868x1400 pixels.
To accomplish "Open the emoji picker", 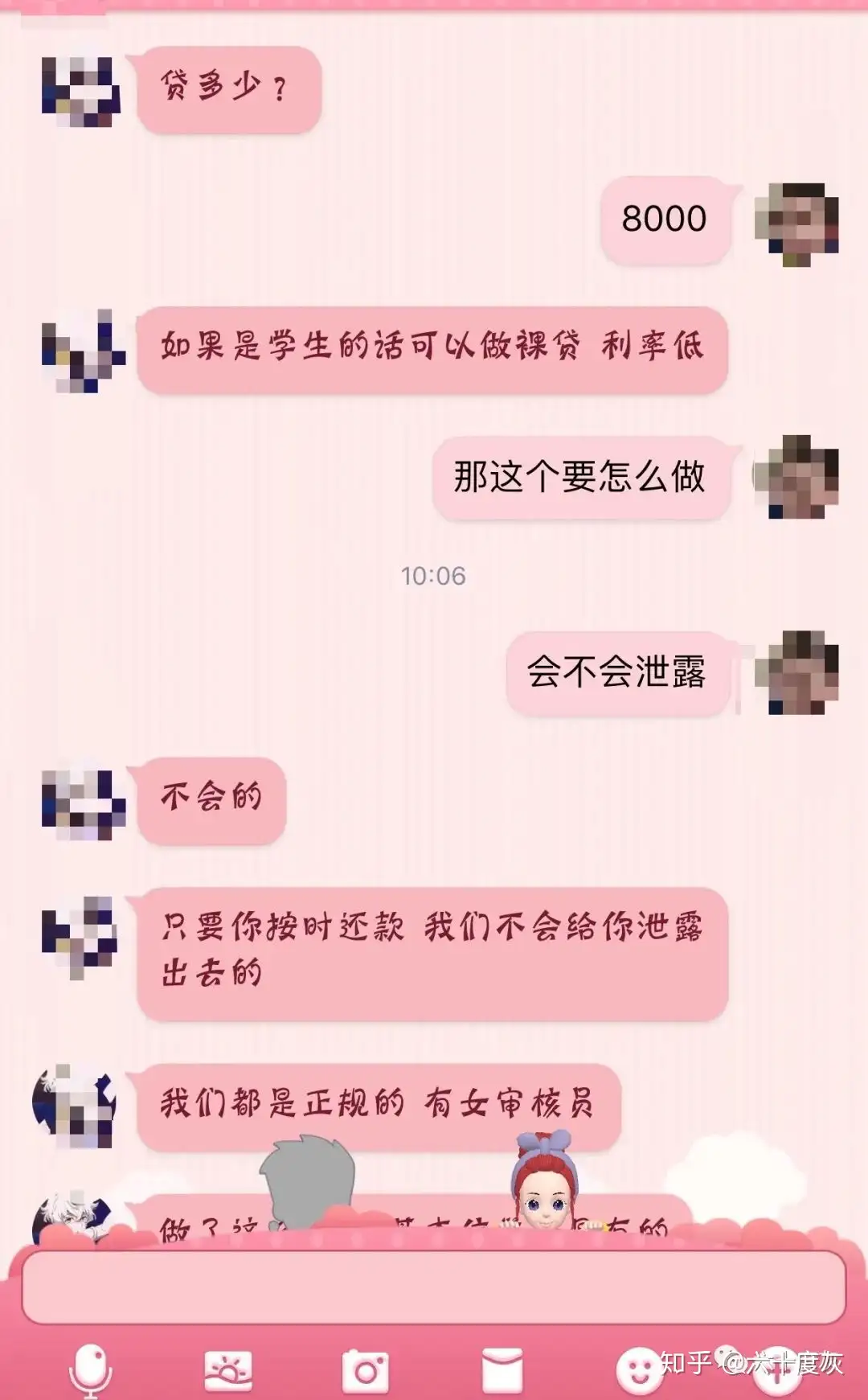I will 640,1370.
